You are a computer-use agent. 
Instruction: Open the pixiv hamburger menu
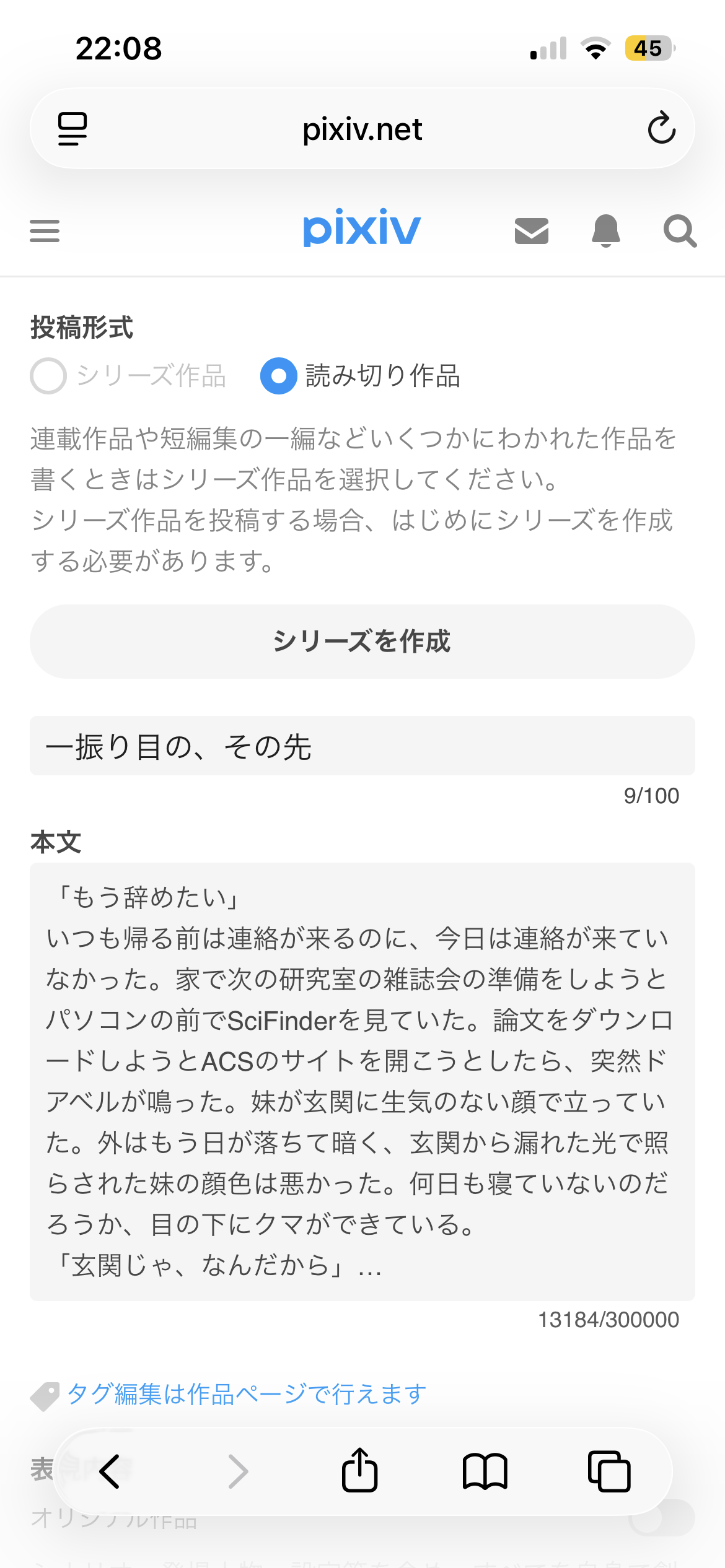(45, 231)
